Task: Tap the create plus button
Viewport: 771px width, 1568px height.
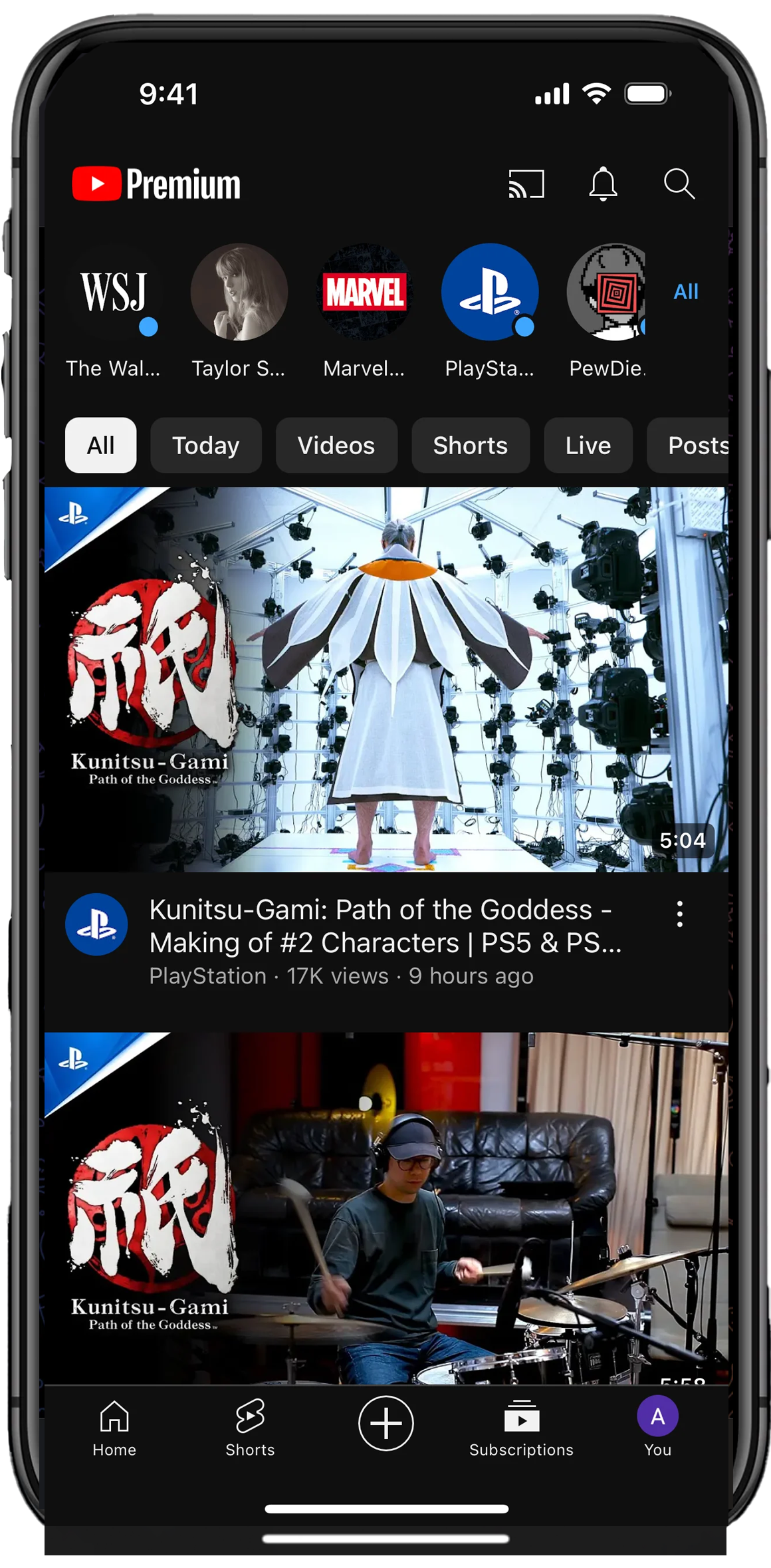Action: point(386,1423)
